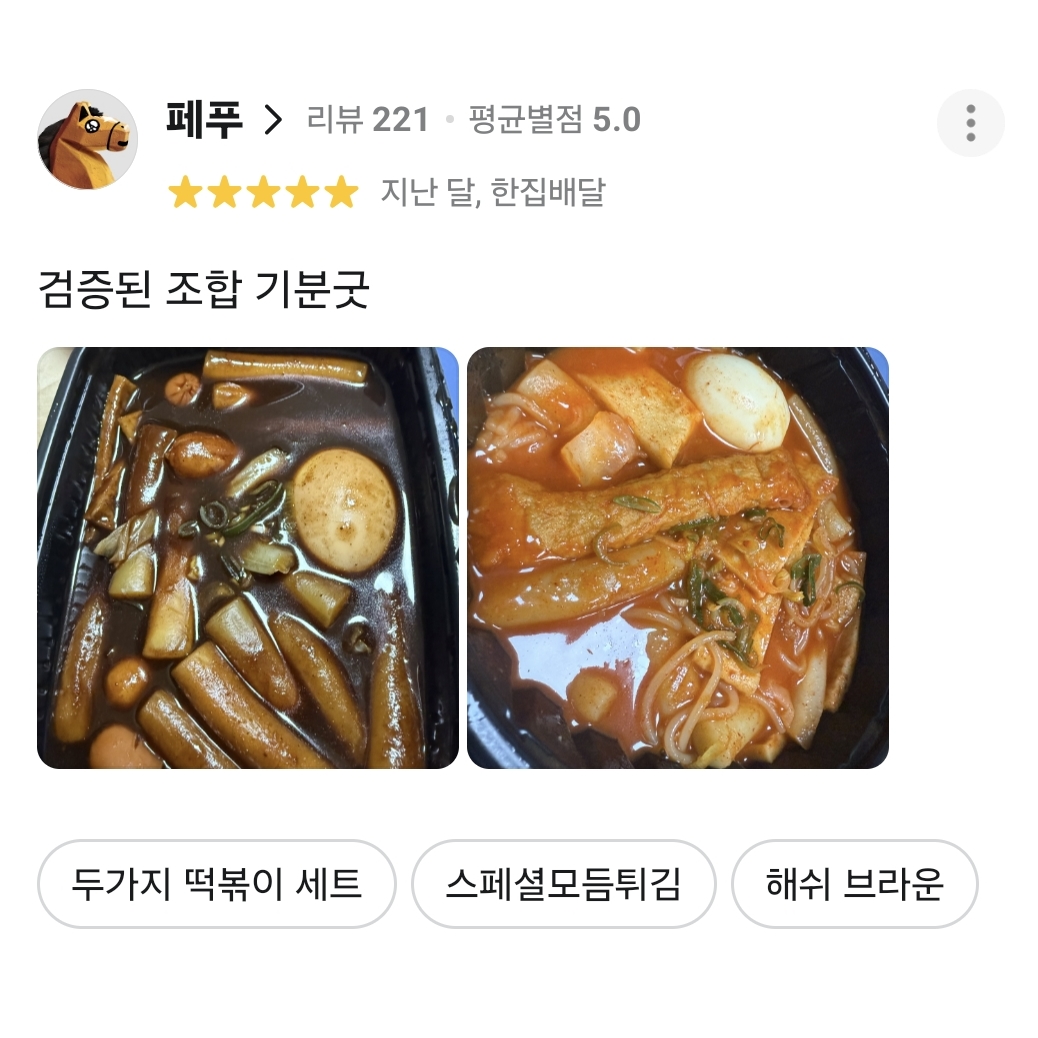Select the 해쉬 브라운 menu chip
The width and height of the screenshot is (1038, 1038).
click(854, 884)
